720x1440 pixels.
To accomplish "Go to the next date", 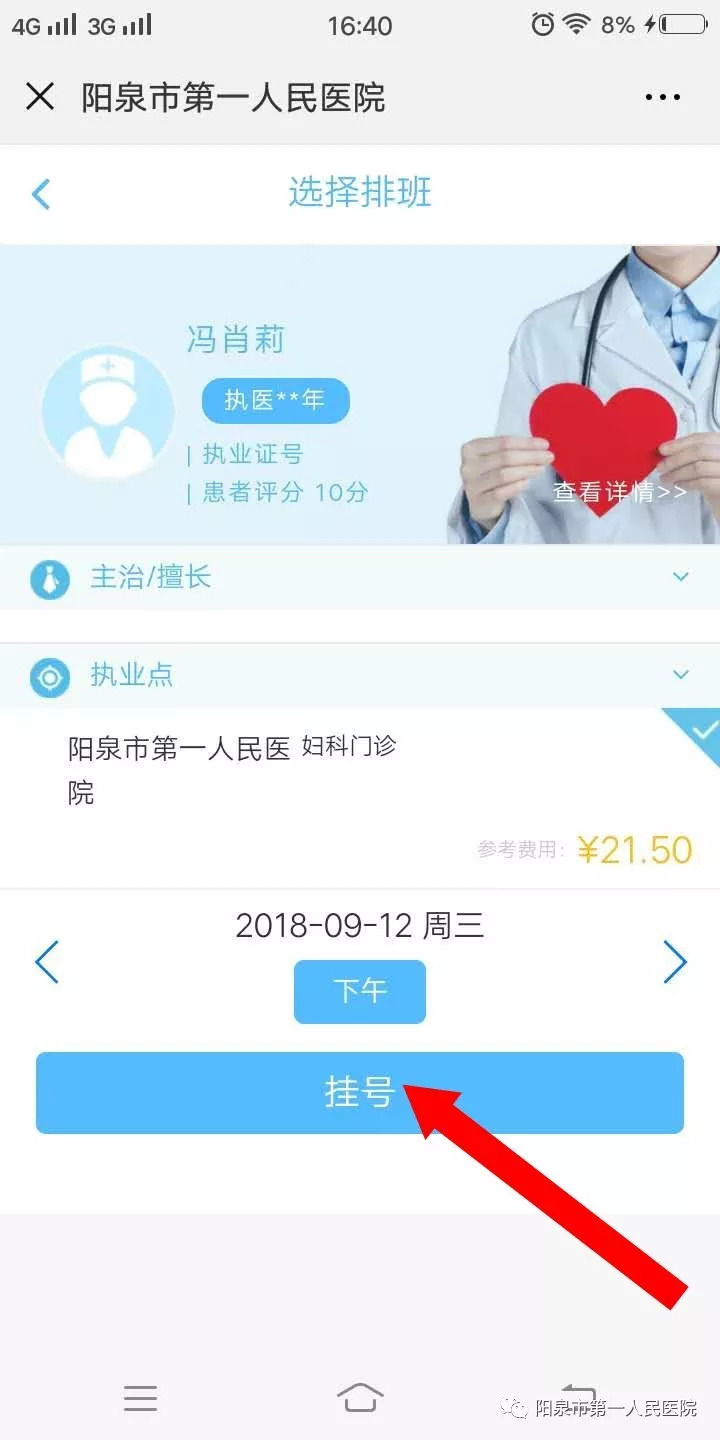I will pos(675,962).
